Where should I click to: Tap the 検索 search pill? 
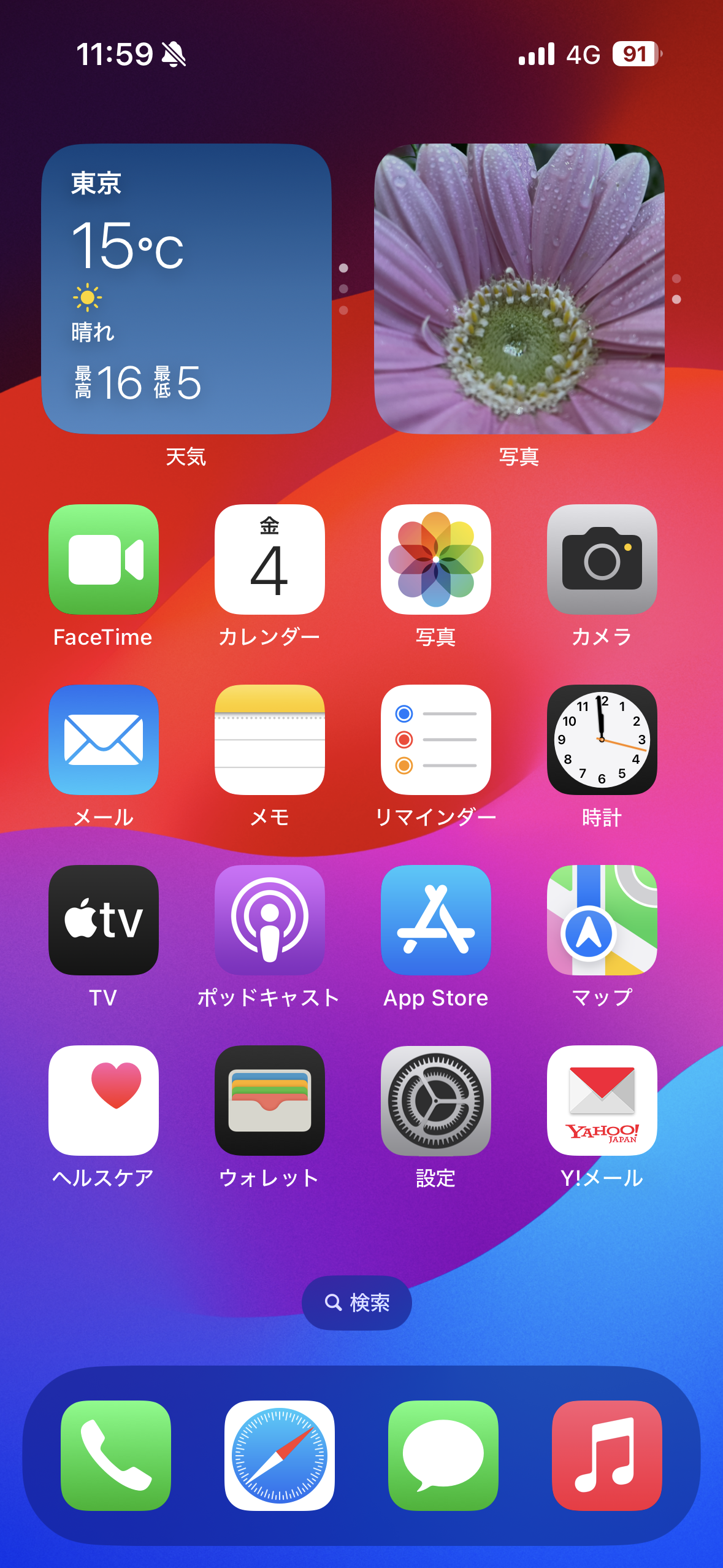tap(357, 1302)
